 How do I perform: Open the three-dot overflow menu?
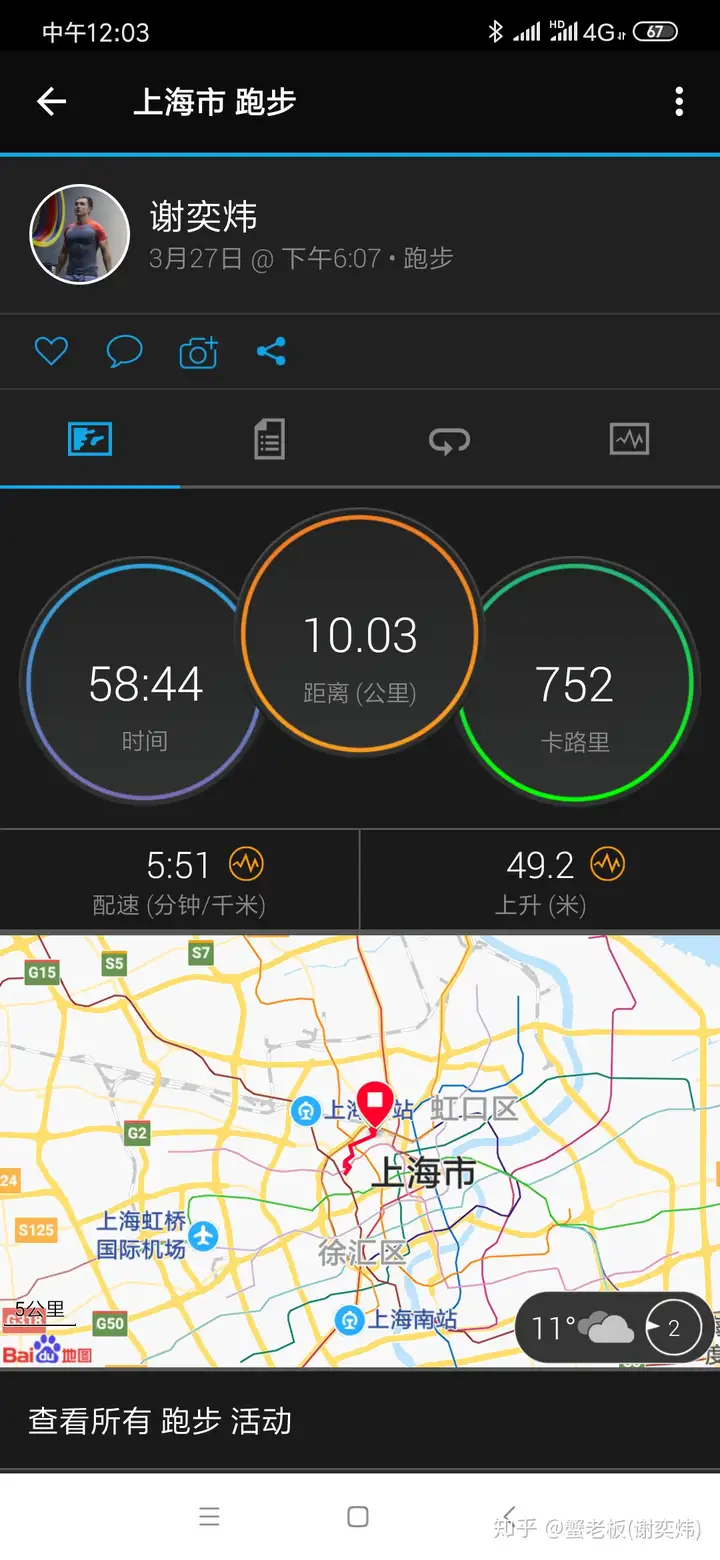(679, 101)
